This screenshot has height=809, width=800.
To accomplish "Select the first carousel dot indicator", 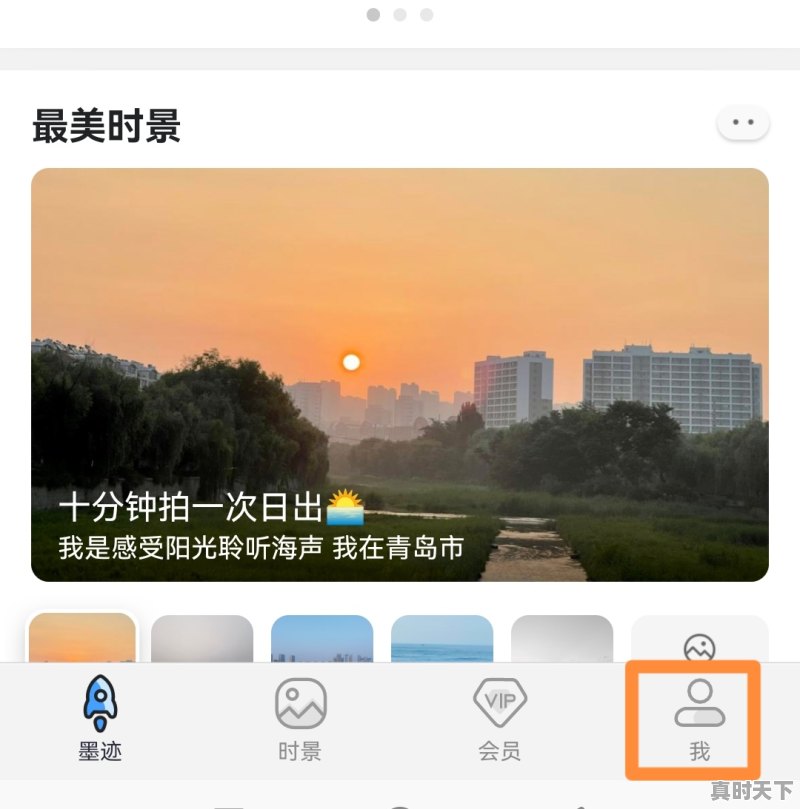I will click(374, 14).
